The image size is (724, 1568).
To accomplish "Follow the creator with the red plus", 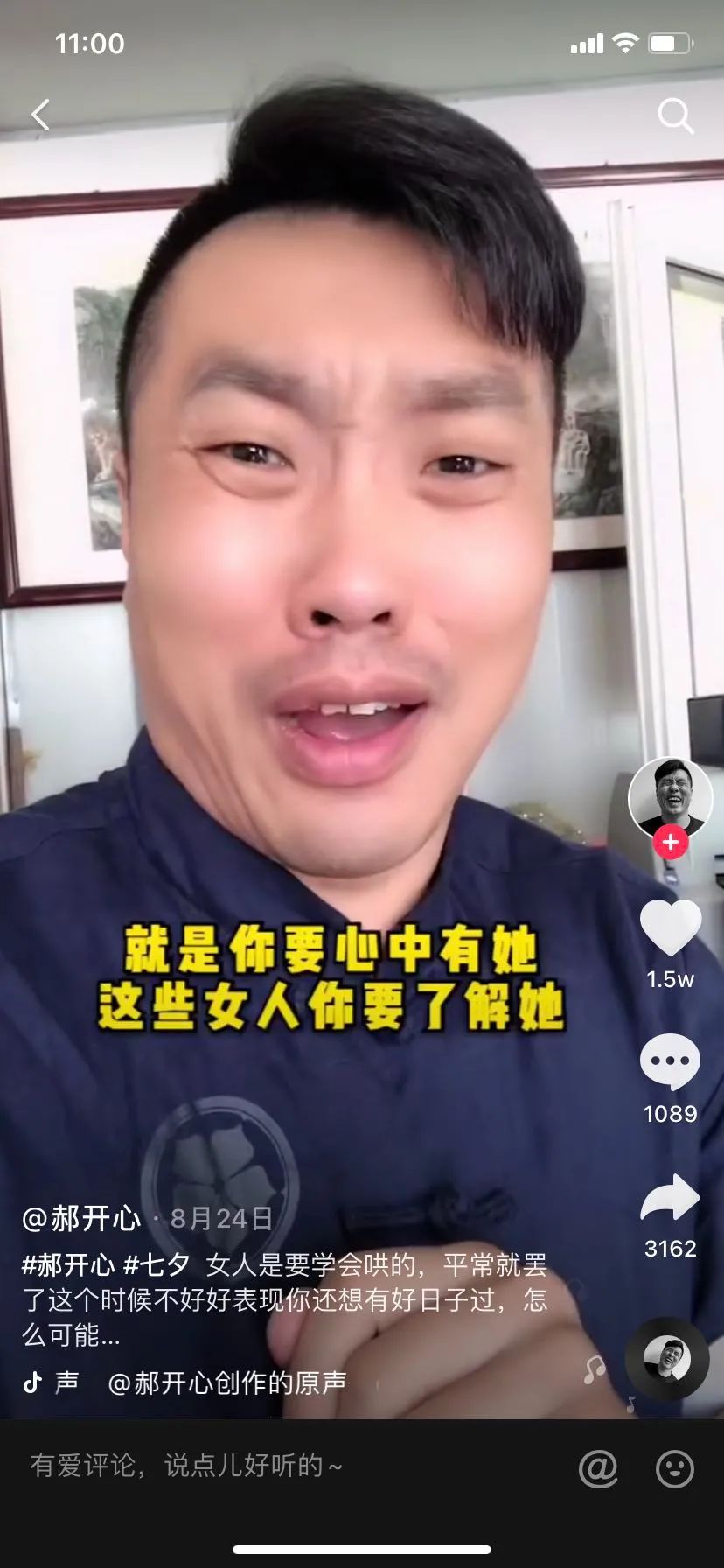I will (x=671, y=843).
